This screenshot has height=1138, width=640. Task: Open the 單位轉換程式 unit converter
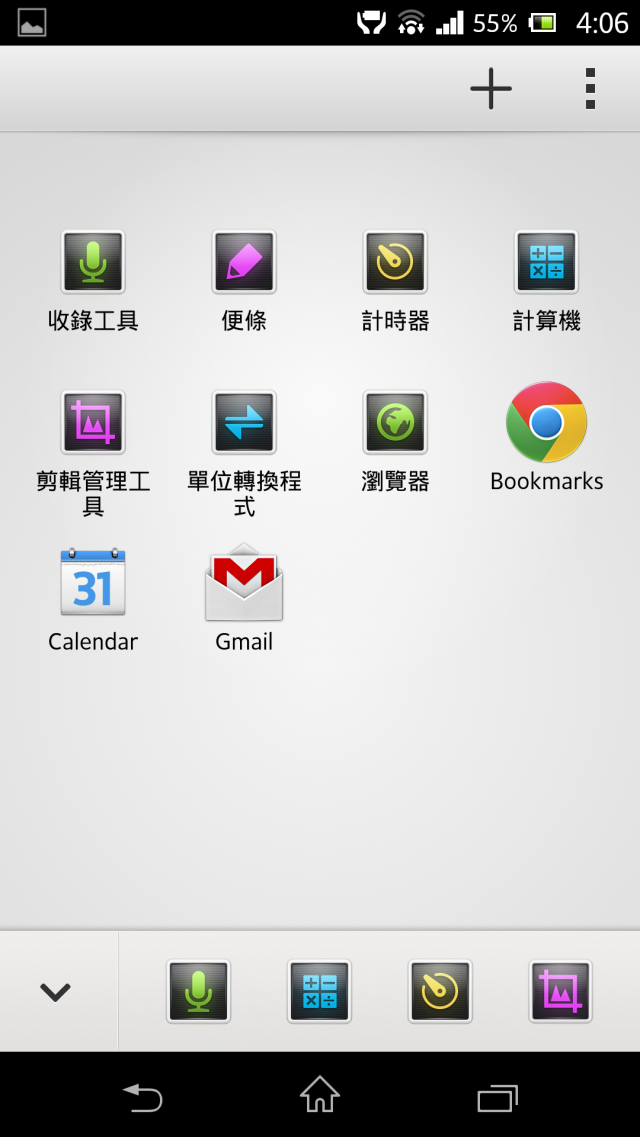(244, 422)
